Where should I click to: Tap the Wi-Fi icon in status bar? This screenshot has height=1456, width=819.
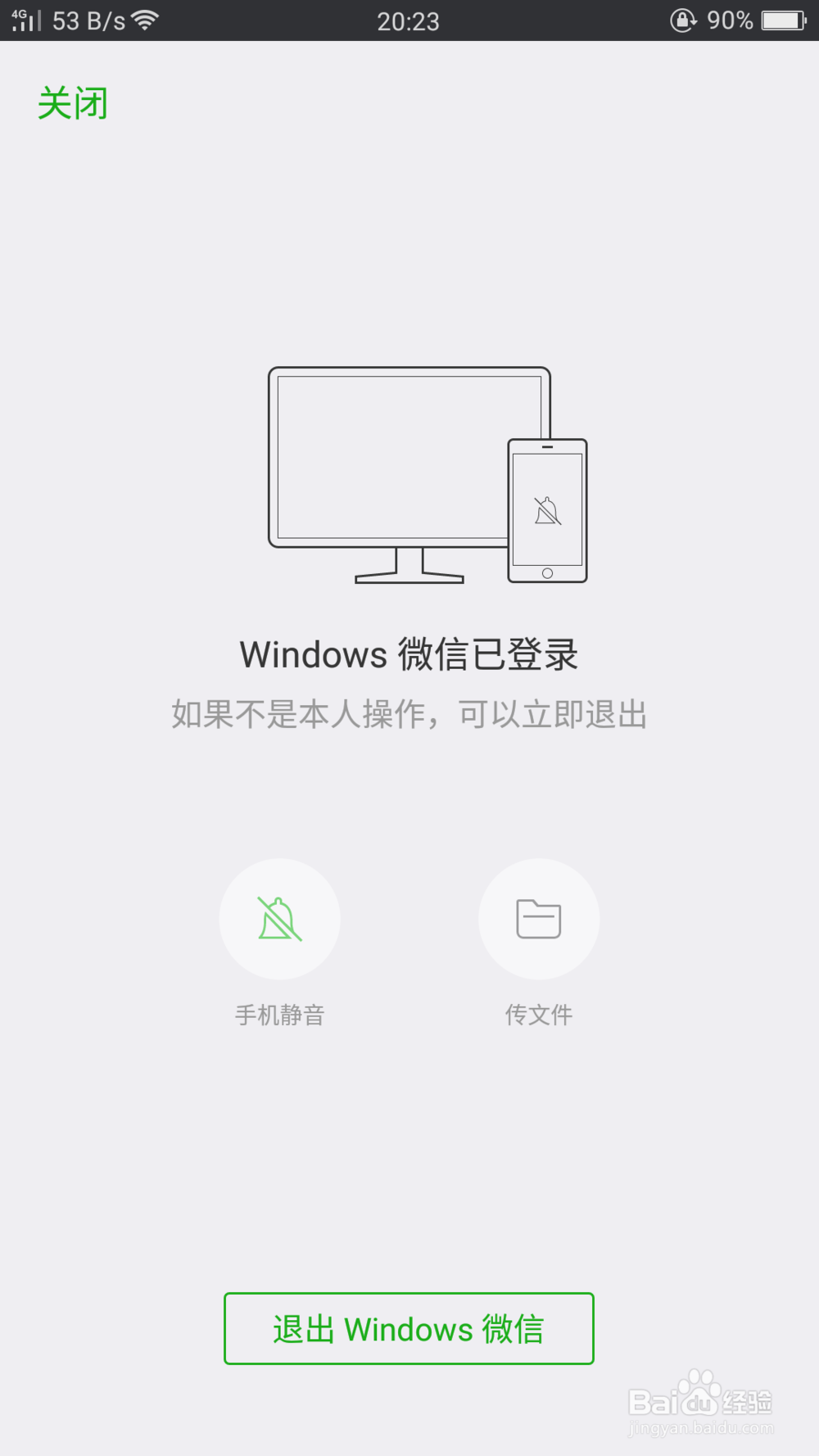click(x=146, y=20)
